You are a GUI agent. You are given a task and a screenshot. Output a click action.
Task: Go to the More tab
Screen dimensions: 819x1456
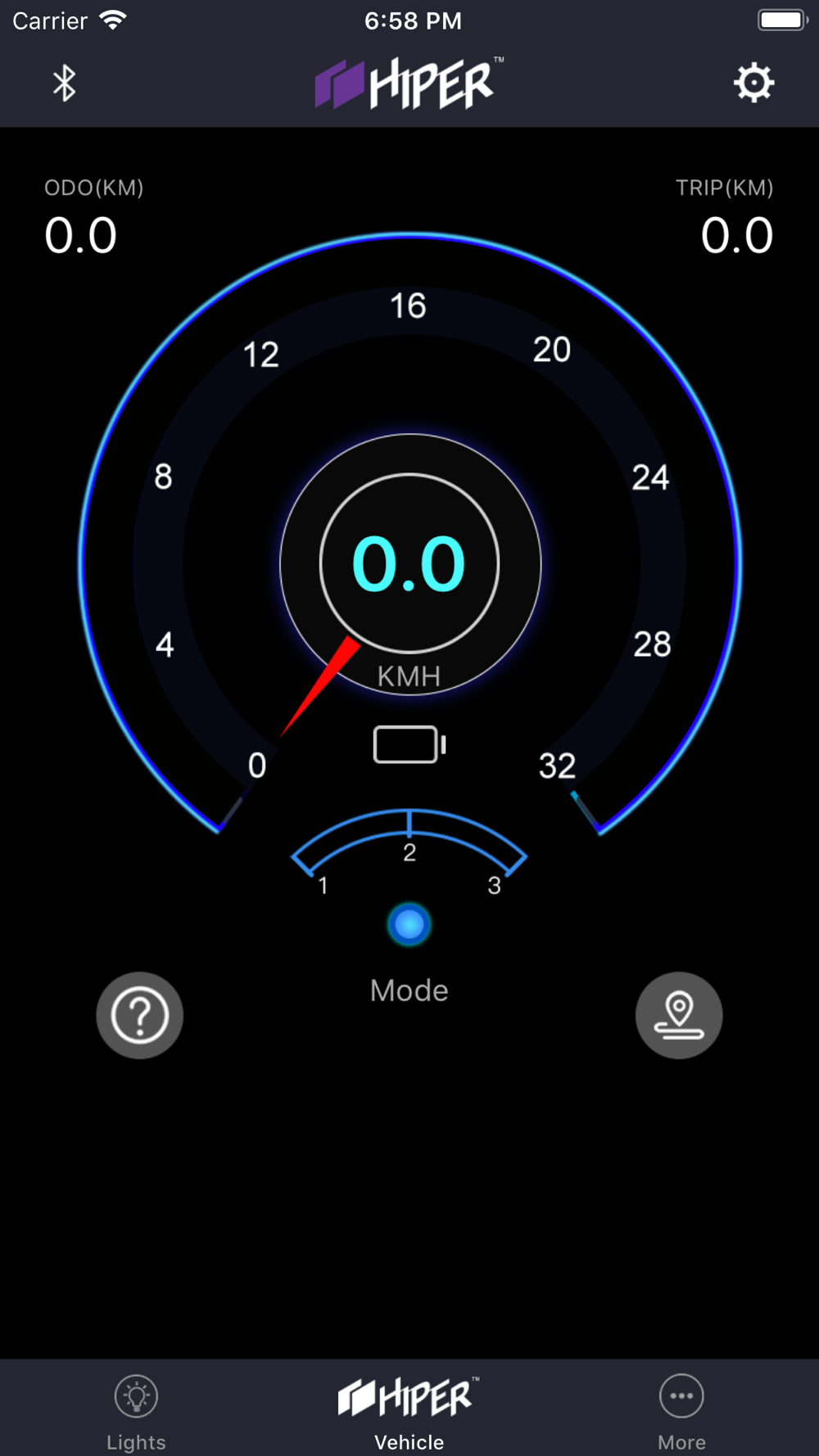pyautogui.click(x=681, y=1413)
